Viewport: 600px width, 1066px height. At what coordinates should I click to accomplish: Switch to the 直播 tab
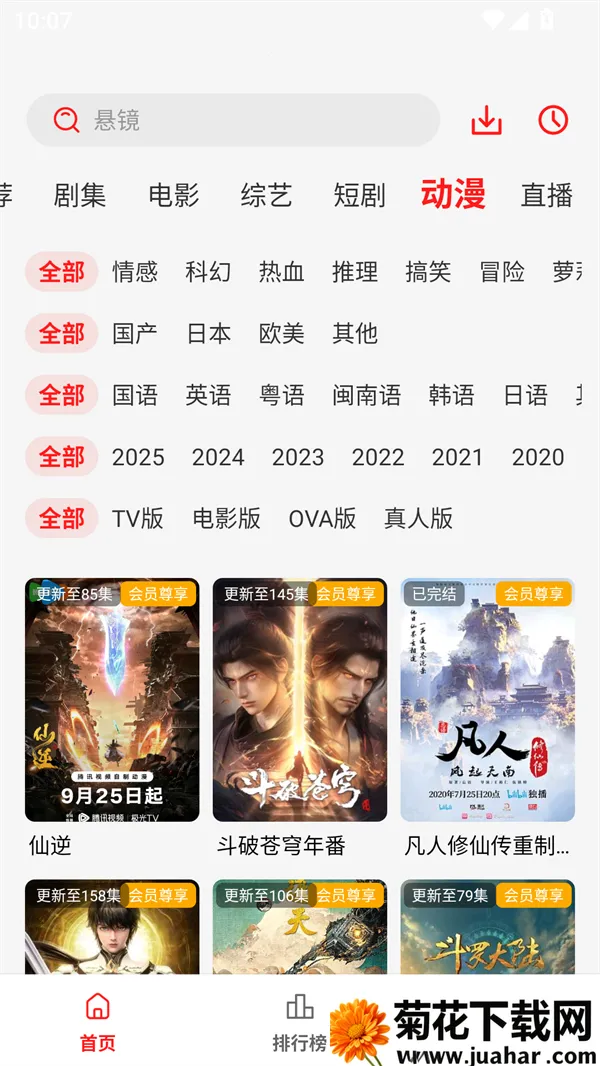click(547, 195)
